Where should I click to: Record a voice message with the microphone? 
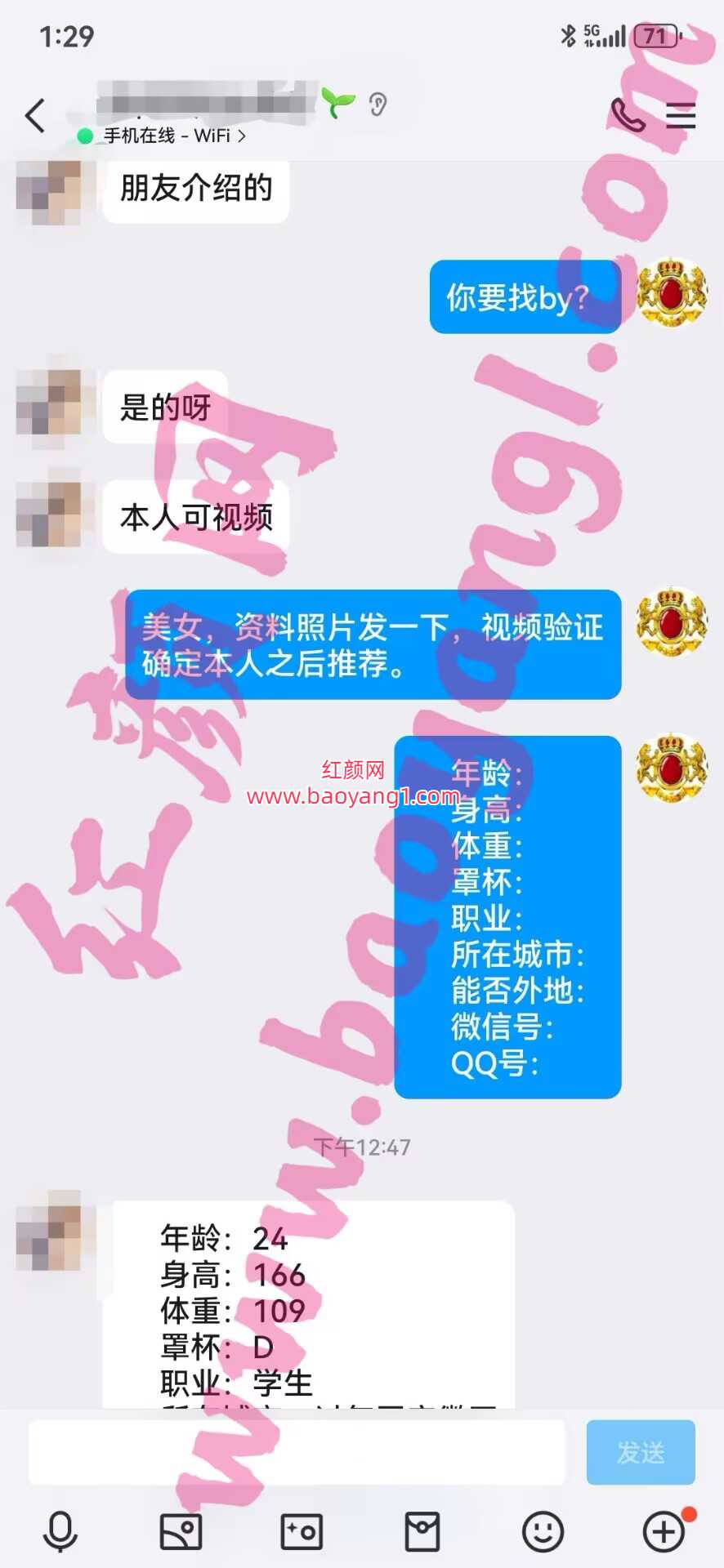pyautogui.click(x=60, y=1530)
